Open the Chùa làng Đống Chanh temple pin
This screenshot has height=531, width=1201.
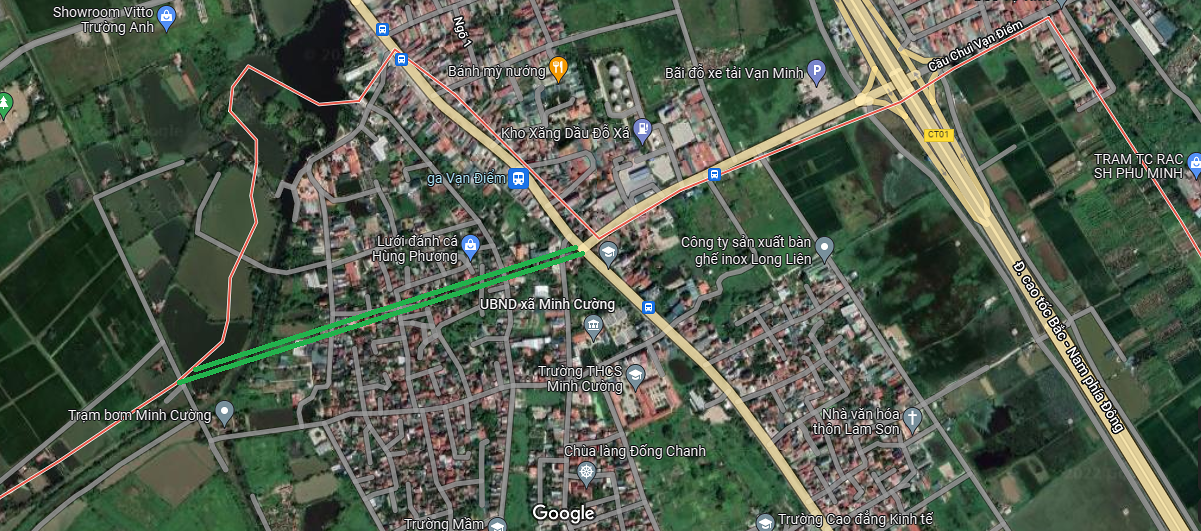tap(586, 472)
